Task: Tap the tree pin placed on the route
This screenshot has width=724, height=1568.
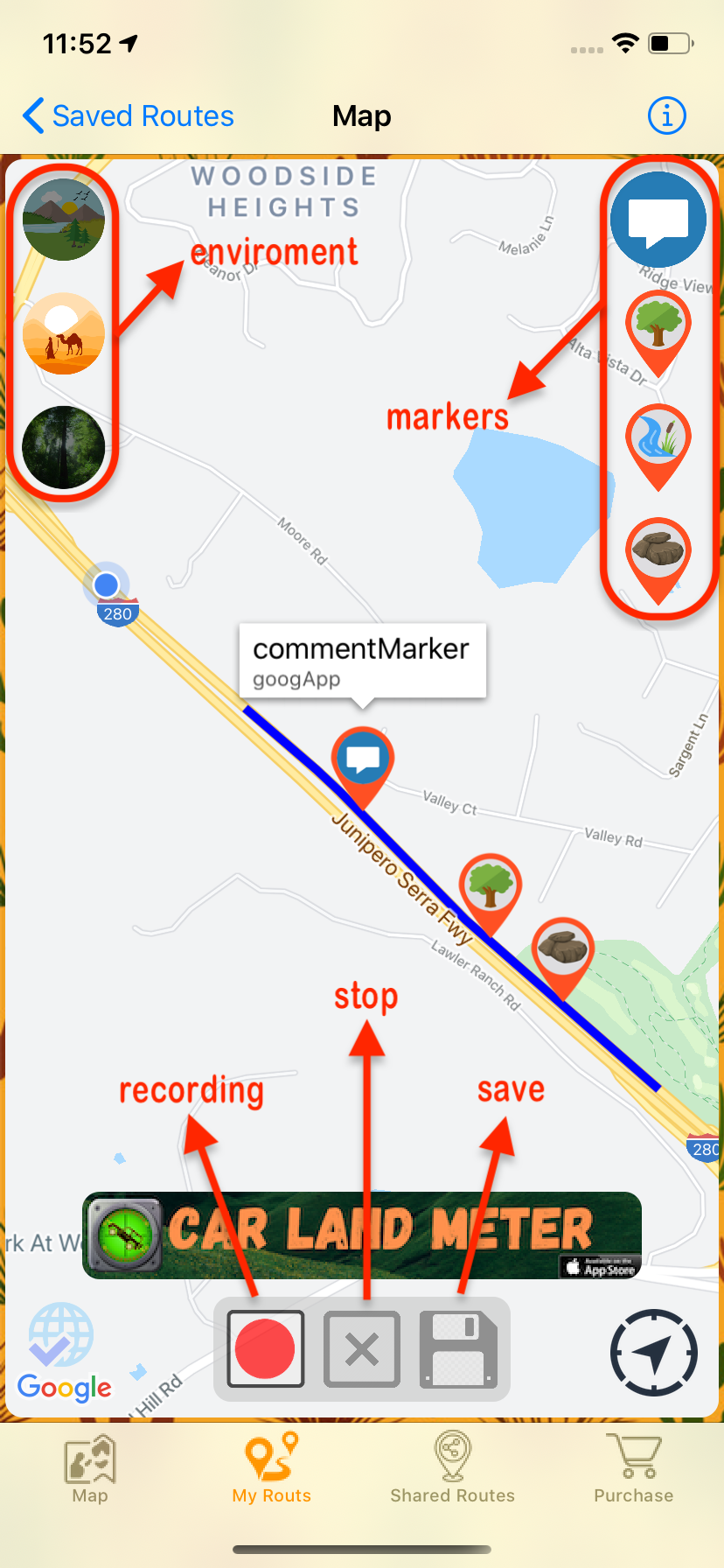Action: point(491,887)
